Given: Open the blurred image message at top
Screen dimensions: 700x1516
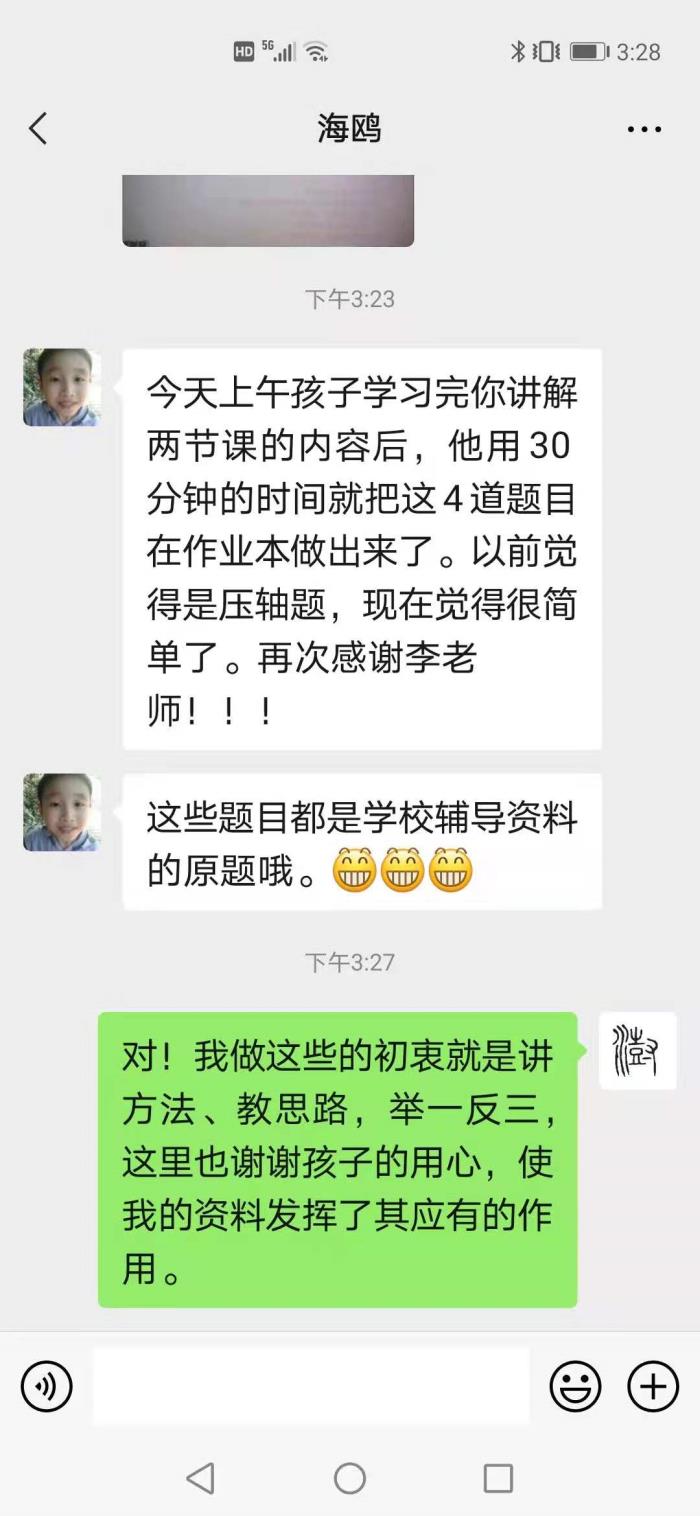Looking at the screenshot, I should (x=268, y=210).
